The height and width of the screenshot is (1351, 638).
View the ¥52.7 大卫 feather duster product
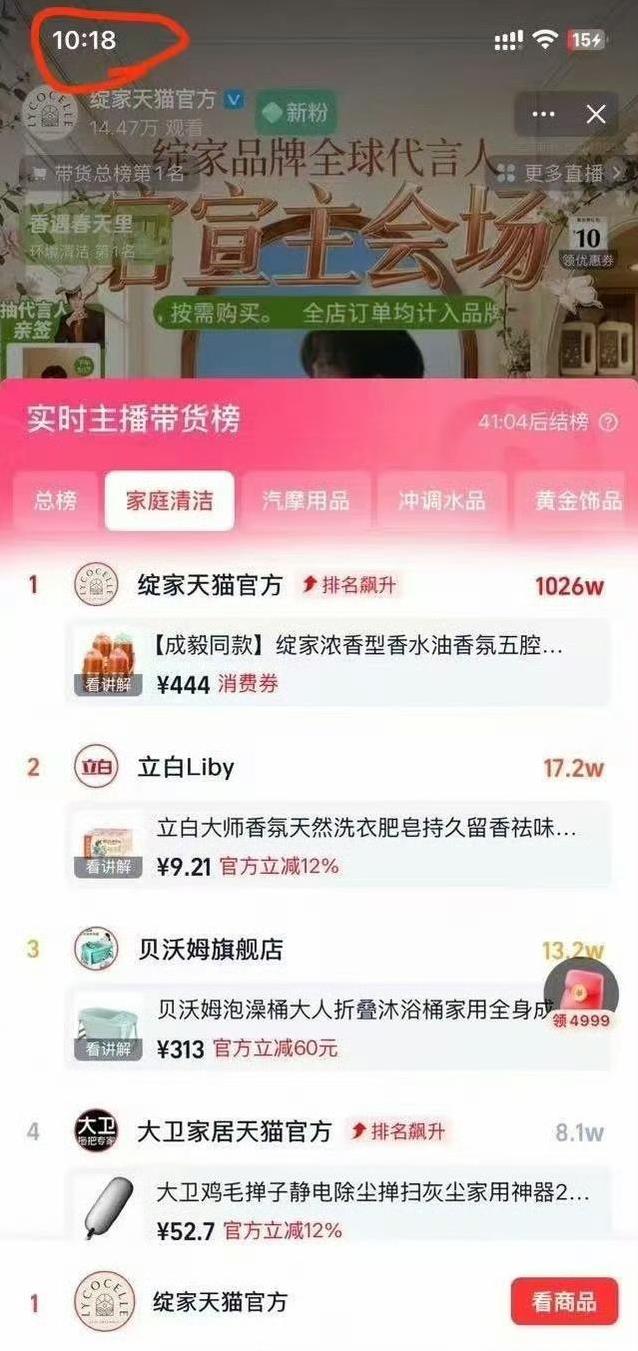point(338,1209)
